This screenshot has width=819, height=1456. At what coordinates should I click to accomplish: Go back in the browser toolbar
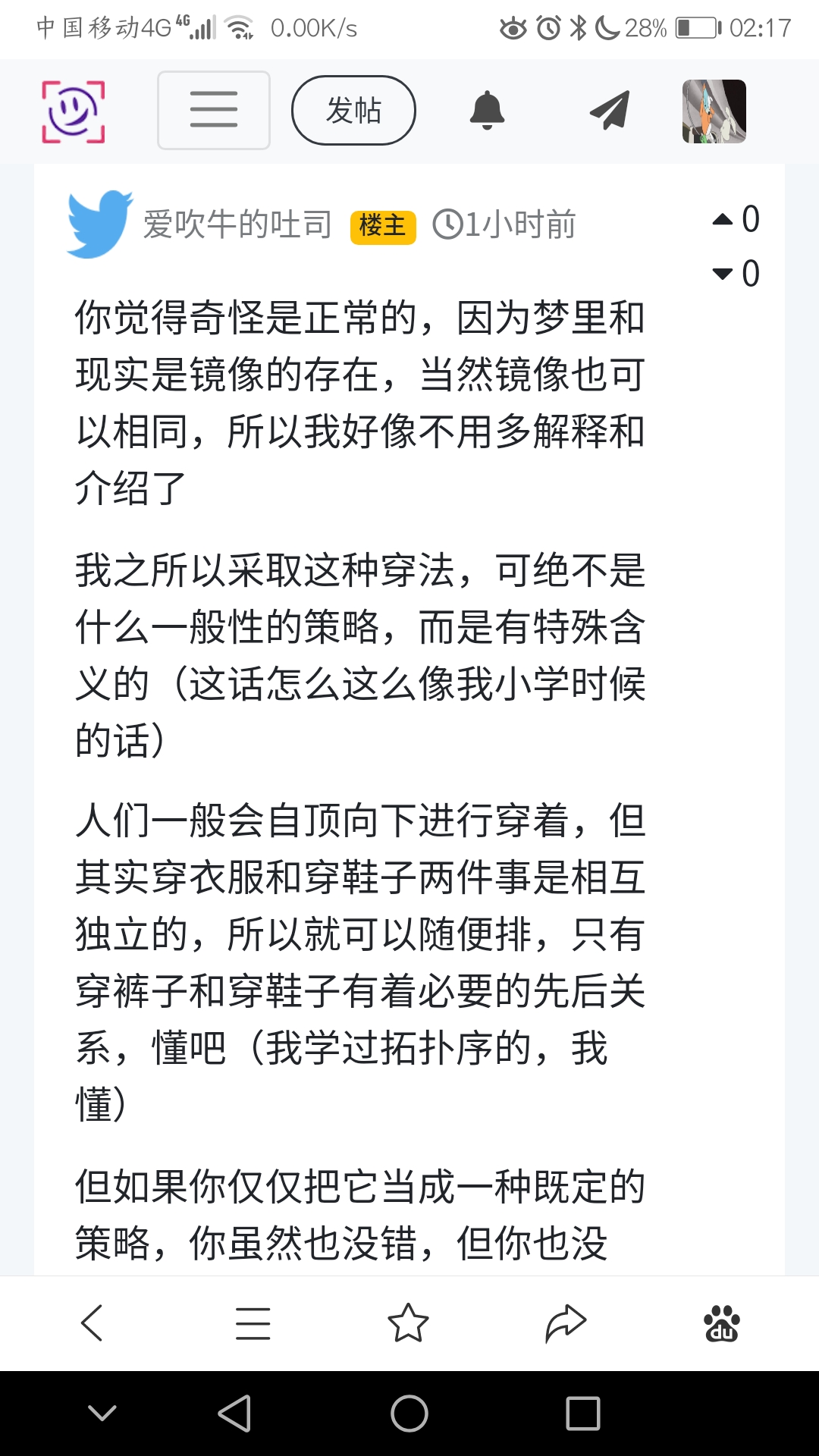93,1323
